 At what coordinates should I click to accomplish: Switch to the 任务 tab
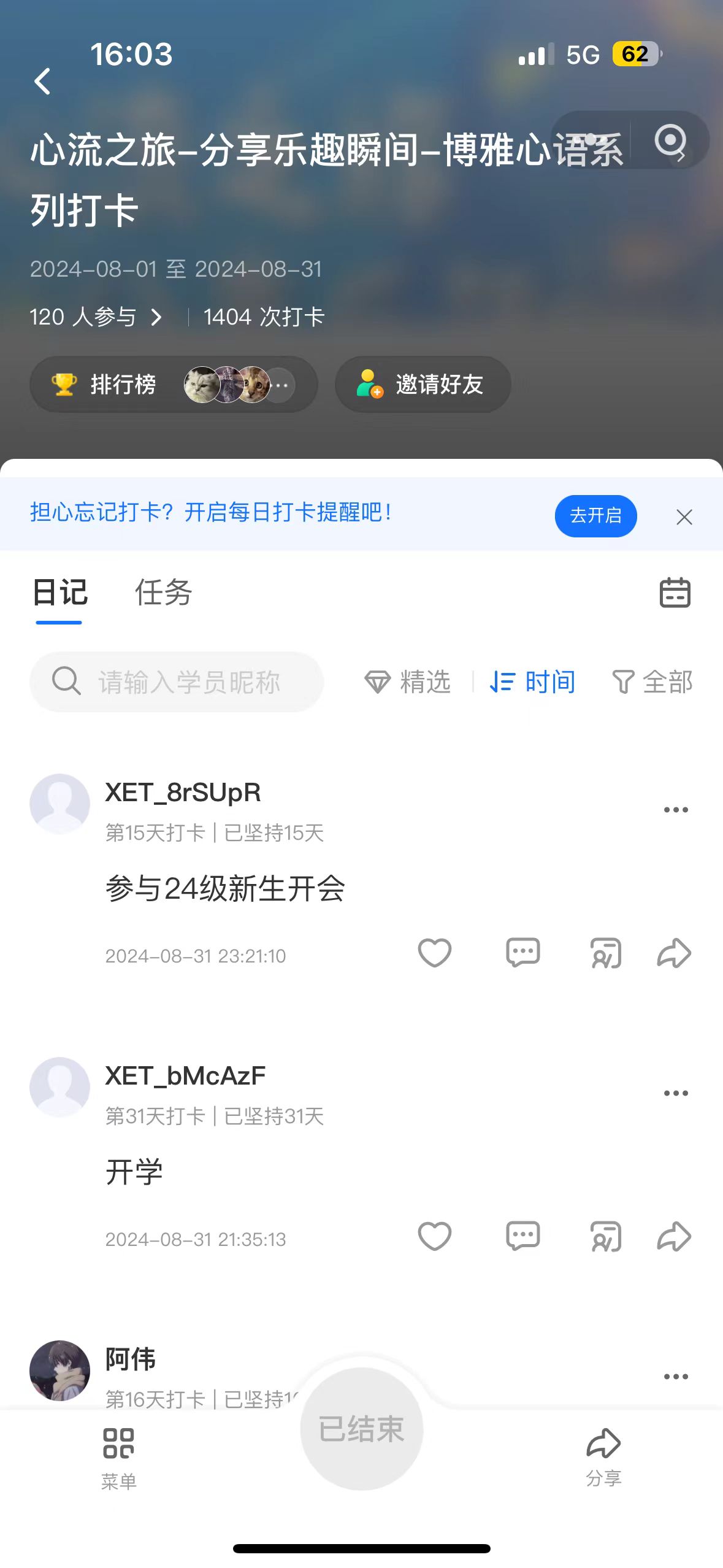click(164, 593)
